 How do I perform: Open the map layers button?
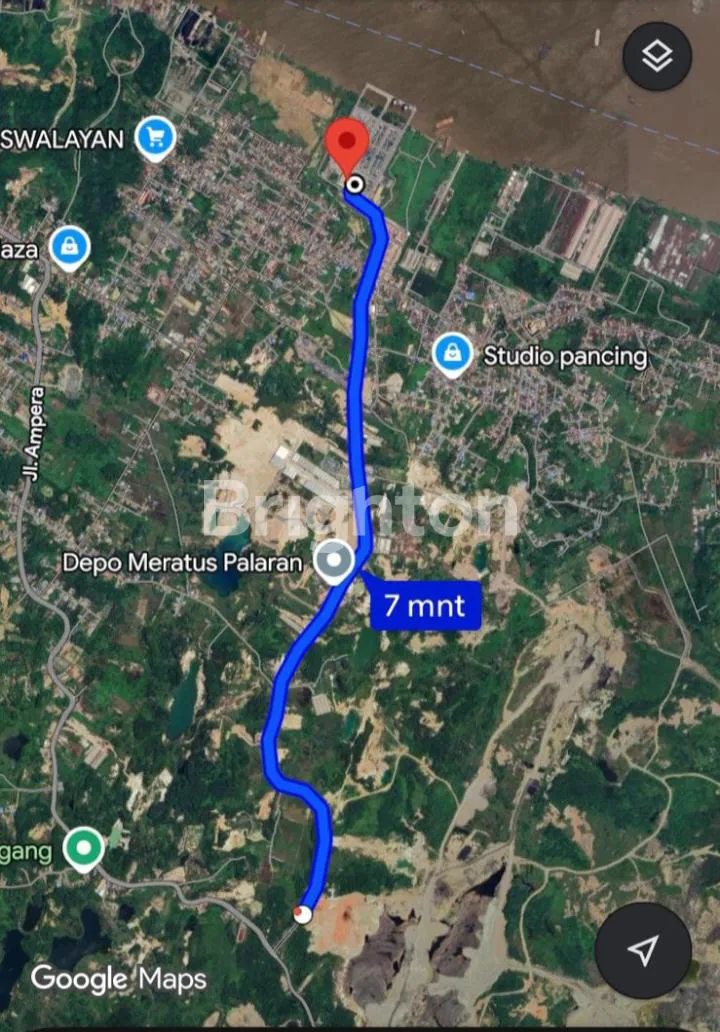pos(657,57)
